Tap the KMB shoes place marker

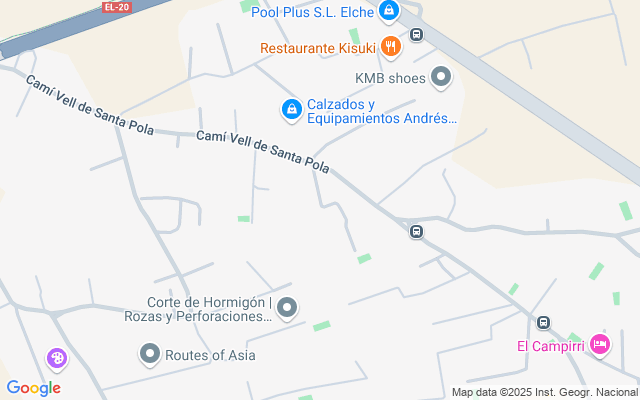click(x=441, y=77)
